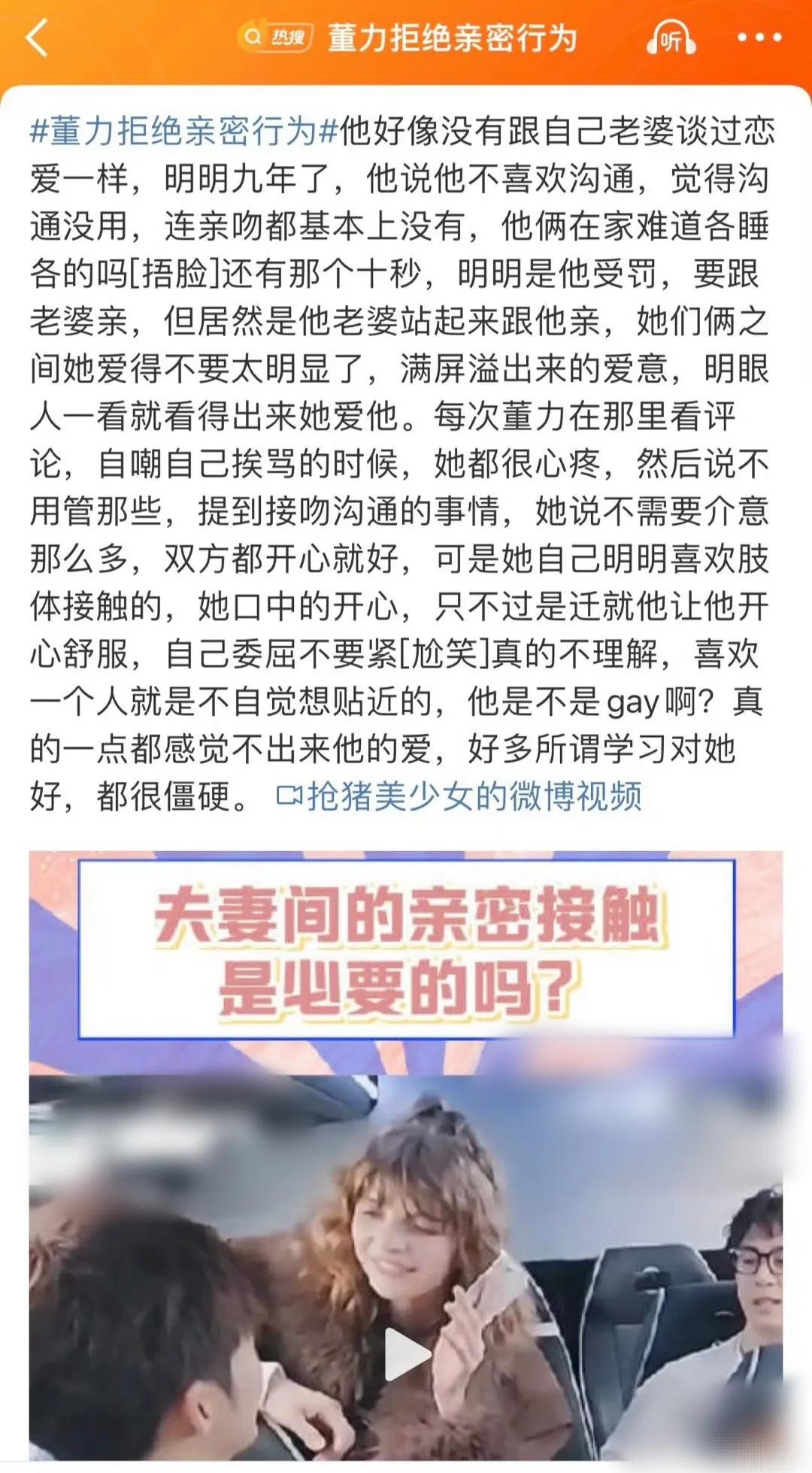The height and width of the screenshot is (1473, 812).
Task: Open the #董力拒绝亲密行为# hashtag link
Action: pos(183,132)
